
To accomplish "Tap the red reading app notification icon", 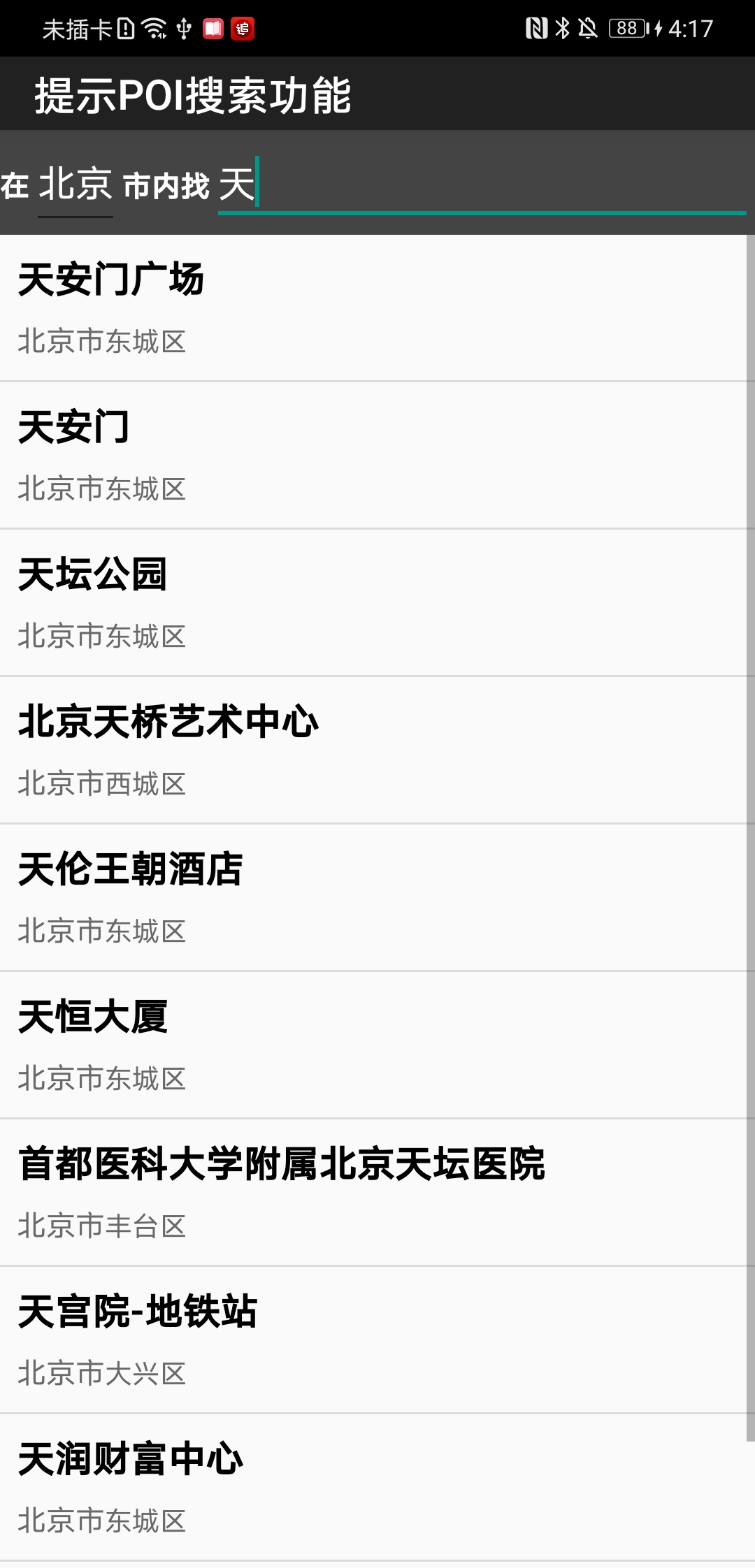I will [214, 28].
